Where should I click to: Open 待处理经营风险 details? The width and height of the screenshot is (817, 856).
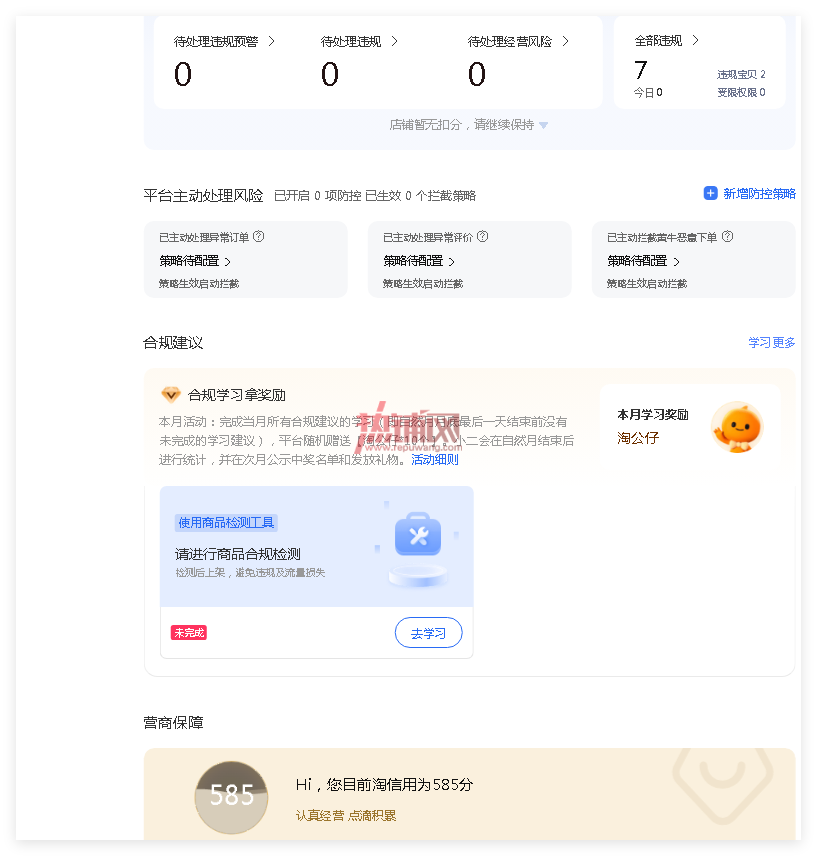pos(518,41)
